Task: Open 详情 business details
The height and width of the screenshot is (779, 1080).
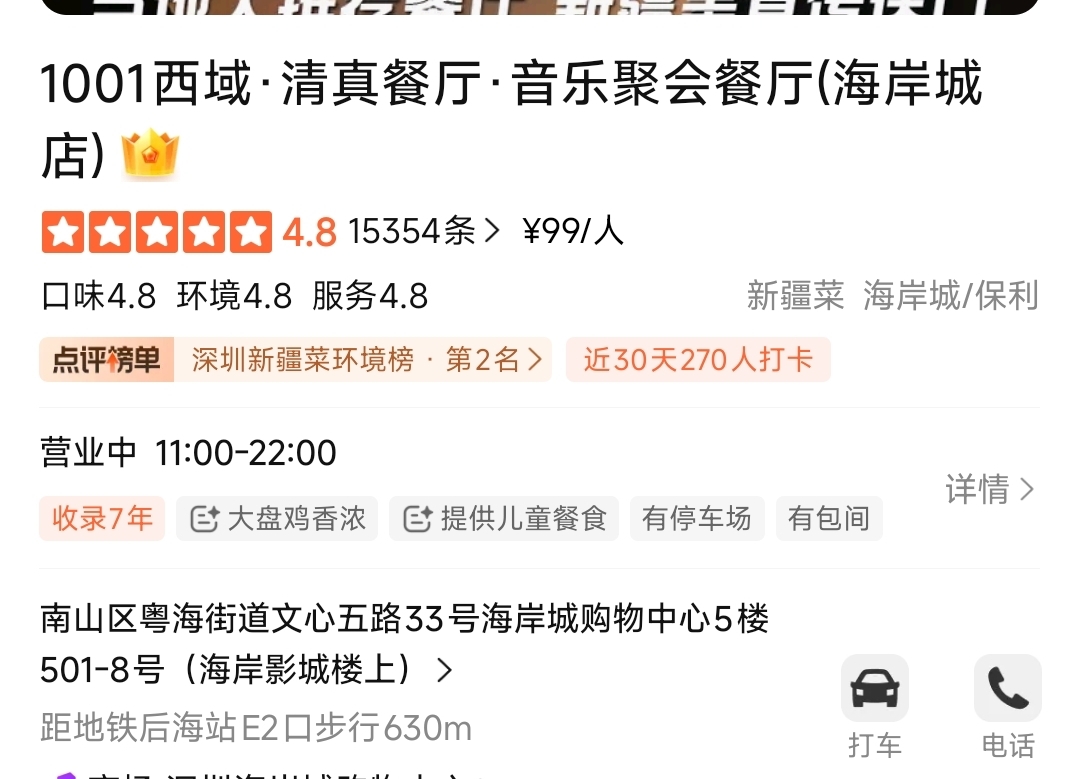Action: (988, 489)
